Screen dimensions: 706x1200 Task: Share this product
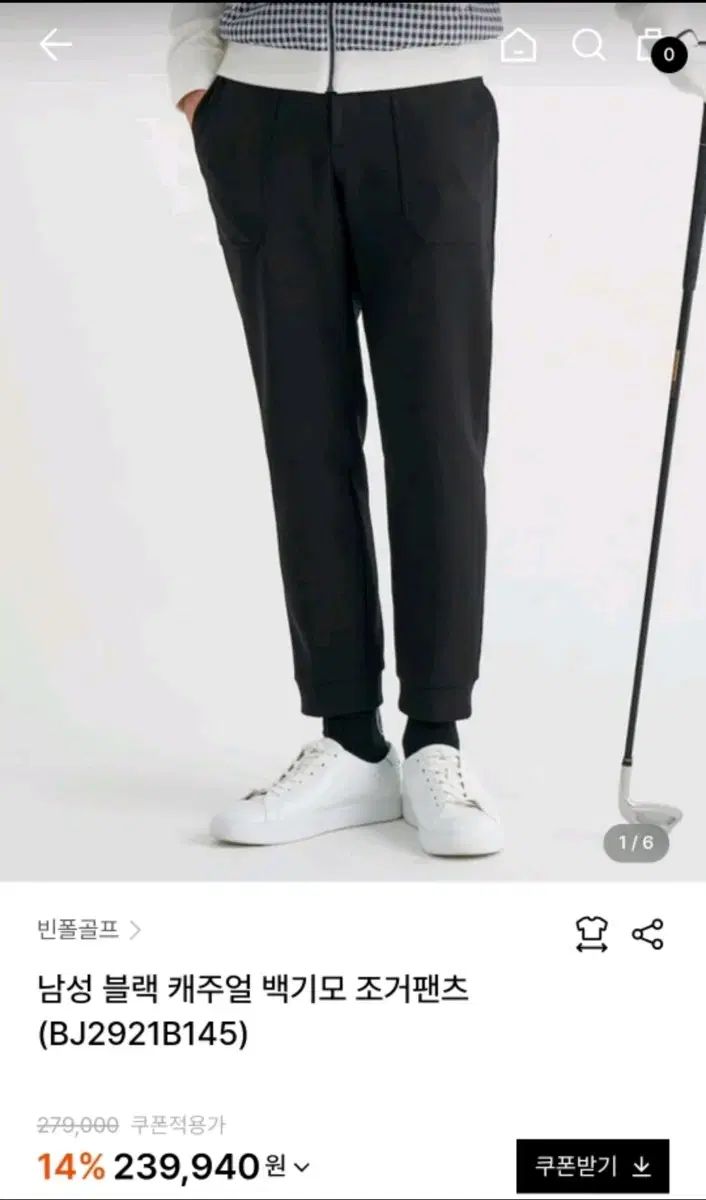[648, 934]
